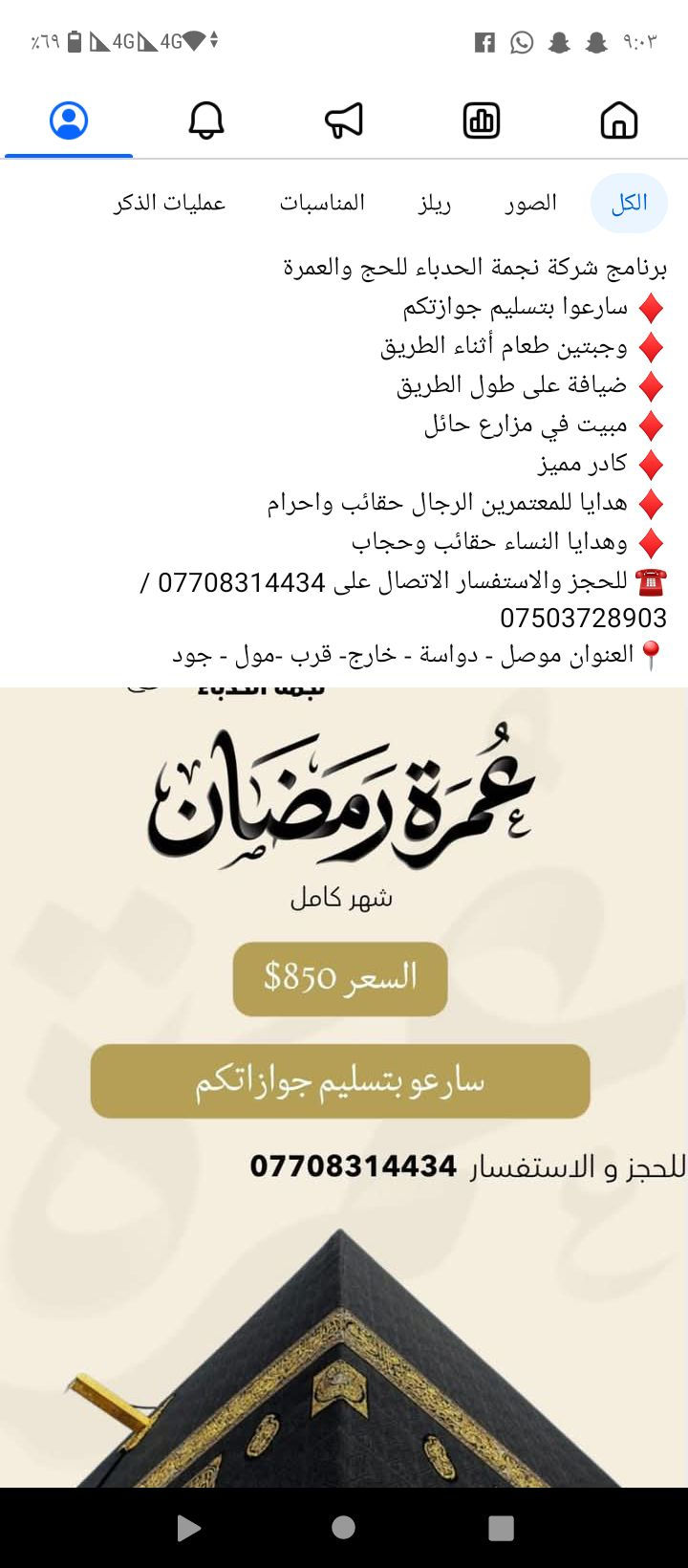Select the الكل filter chip
The height and width of the screenshot is (1568, 688).
(629, 203)
